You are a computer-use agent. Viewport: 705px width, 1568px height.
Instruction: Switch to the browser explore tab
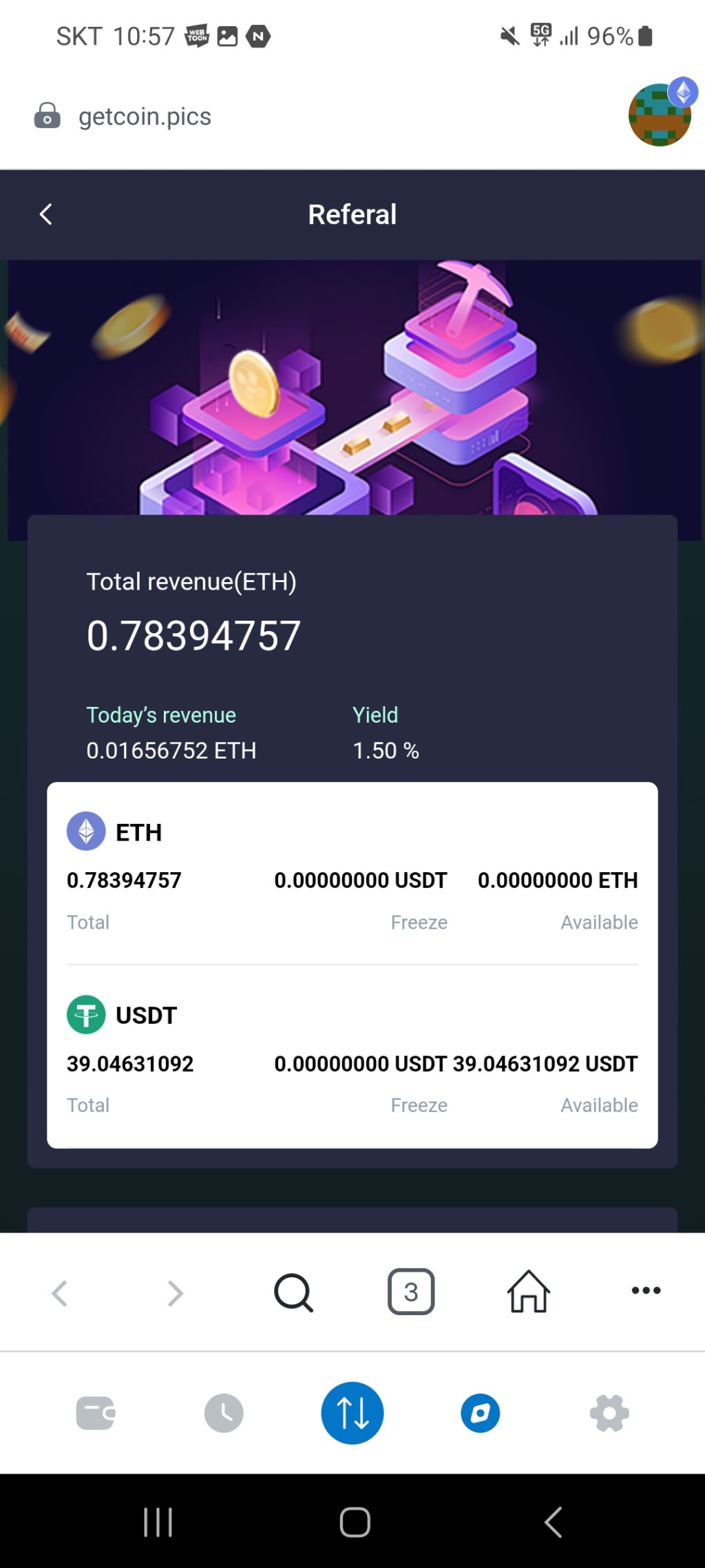(x=480, y=1413)
